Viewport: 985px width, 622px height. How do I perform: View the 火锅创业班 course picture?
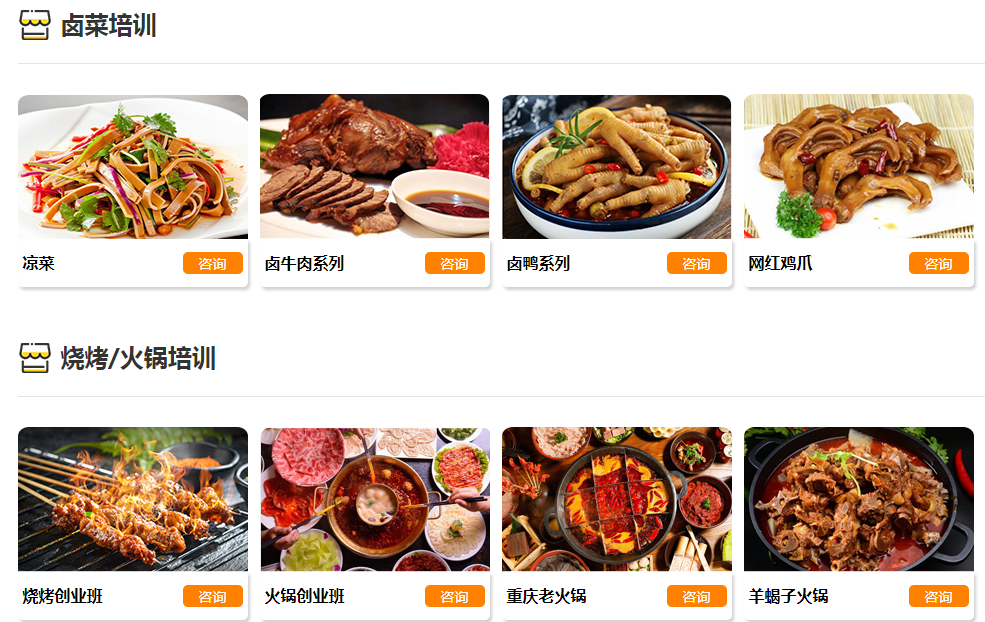[x=374, y=500]
